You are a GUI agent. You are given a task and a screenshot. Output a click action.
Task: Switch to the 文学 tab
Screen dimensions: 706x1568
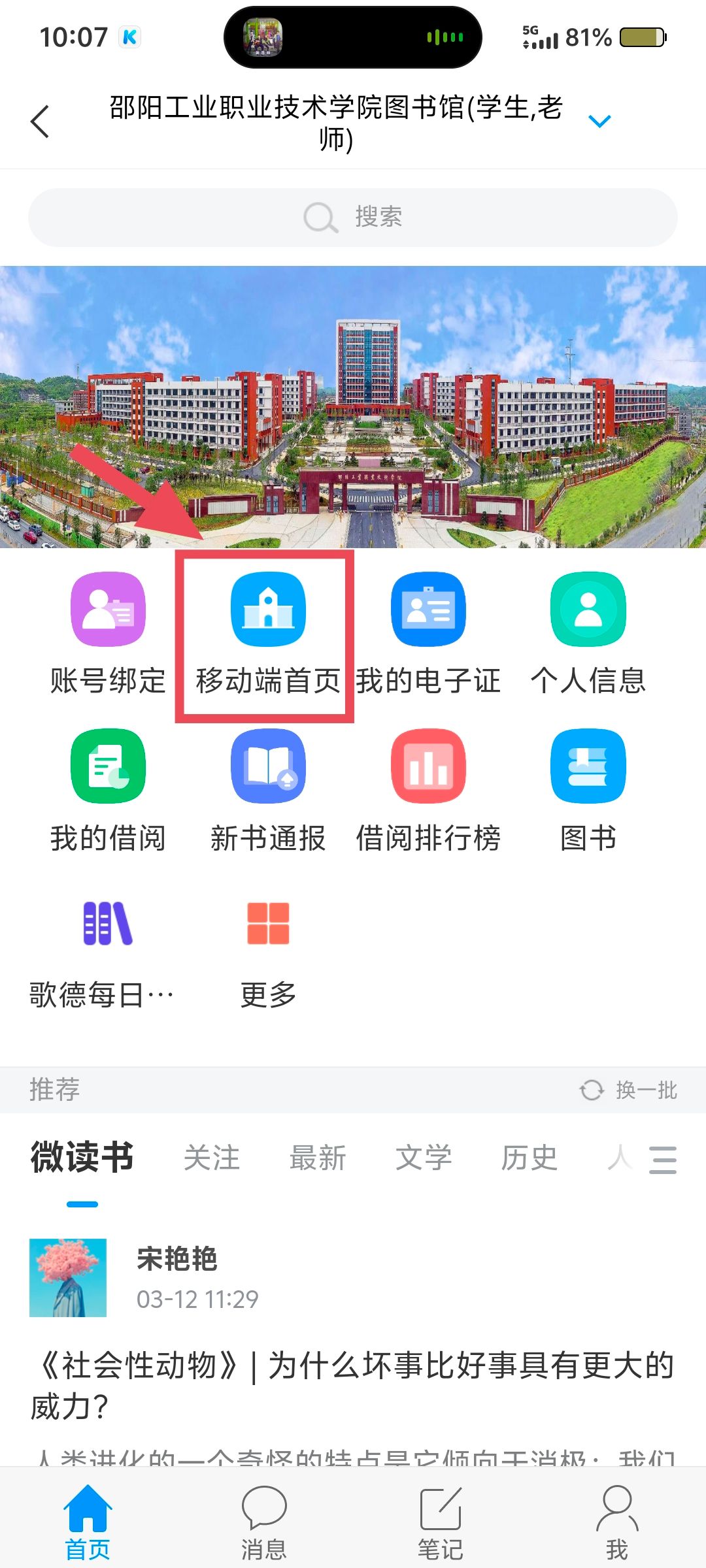(x=423, y=1158)
